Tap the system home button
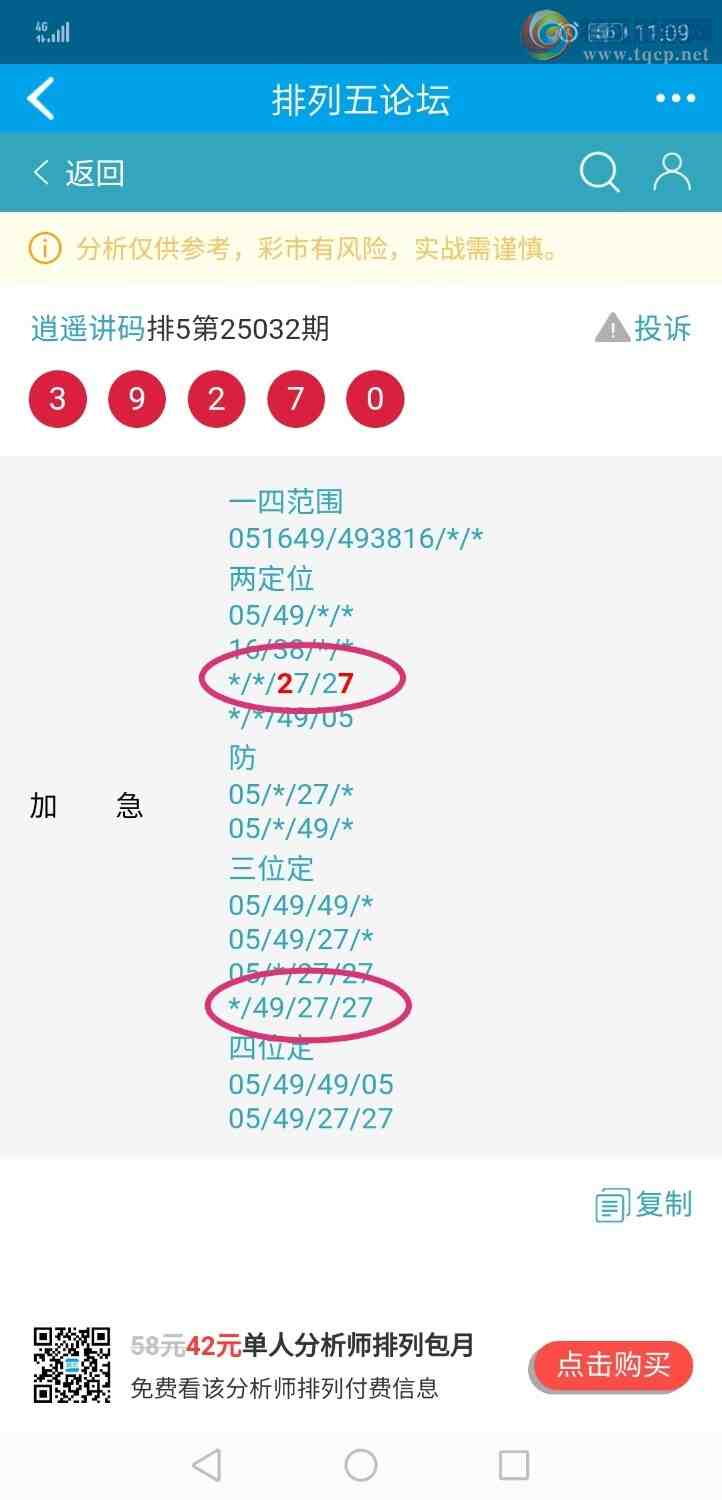This screenshot has width=722, height=1500. coord(360,1465)
